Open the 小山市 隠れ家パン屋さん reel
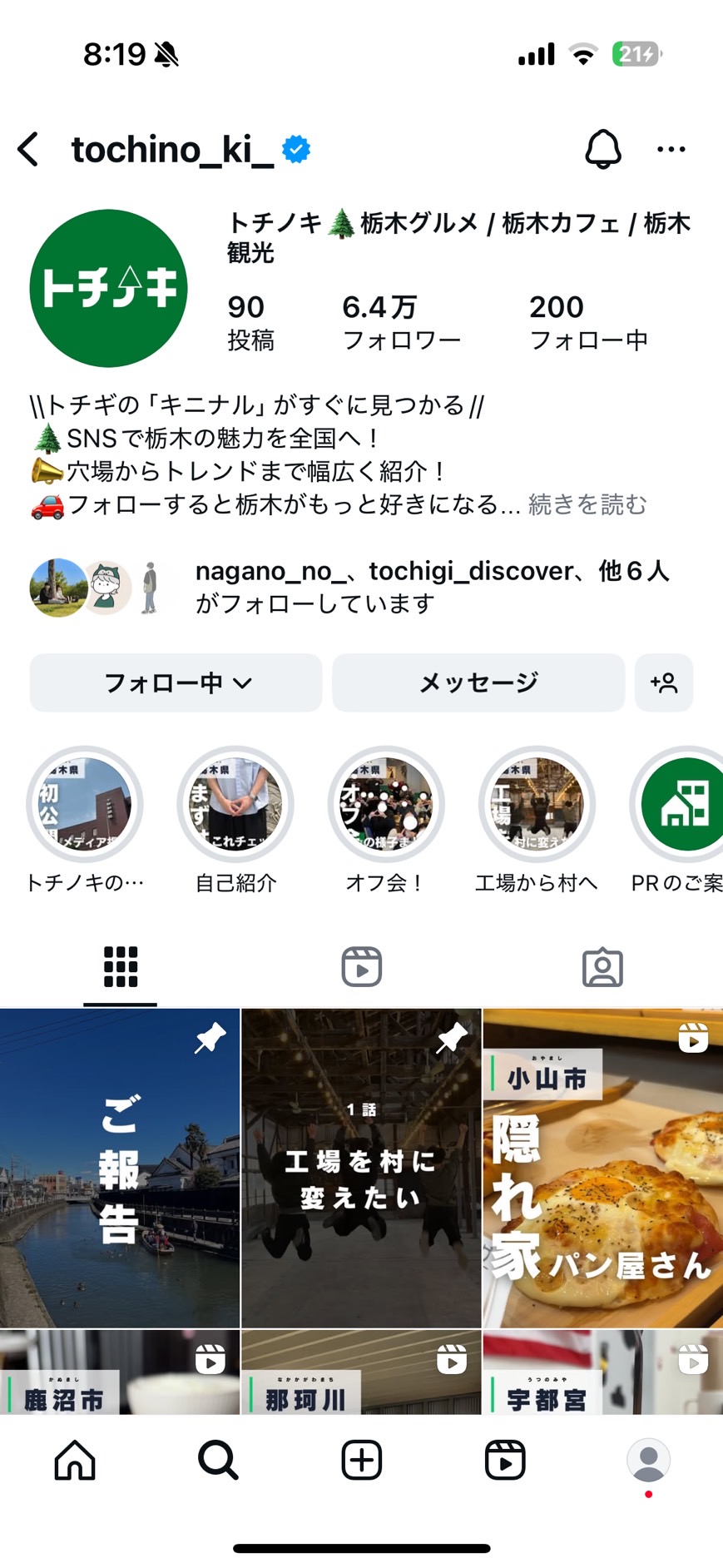Image resolution: width=723 pixels, height=1568 pixels. pyautogui.click(x=602, y=1168)
